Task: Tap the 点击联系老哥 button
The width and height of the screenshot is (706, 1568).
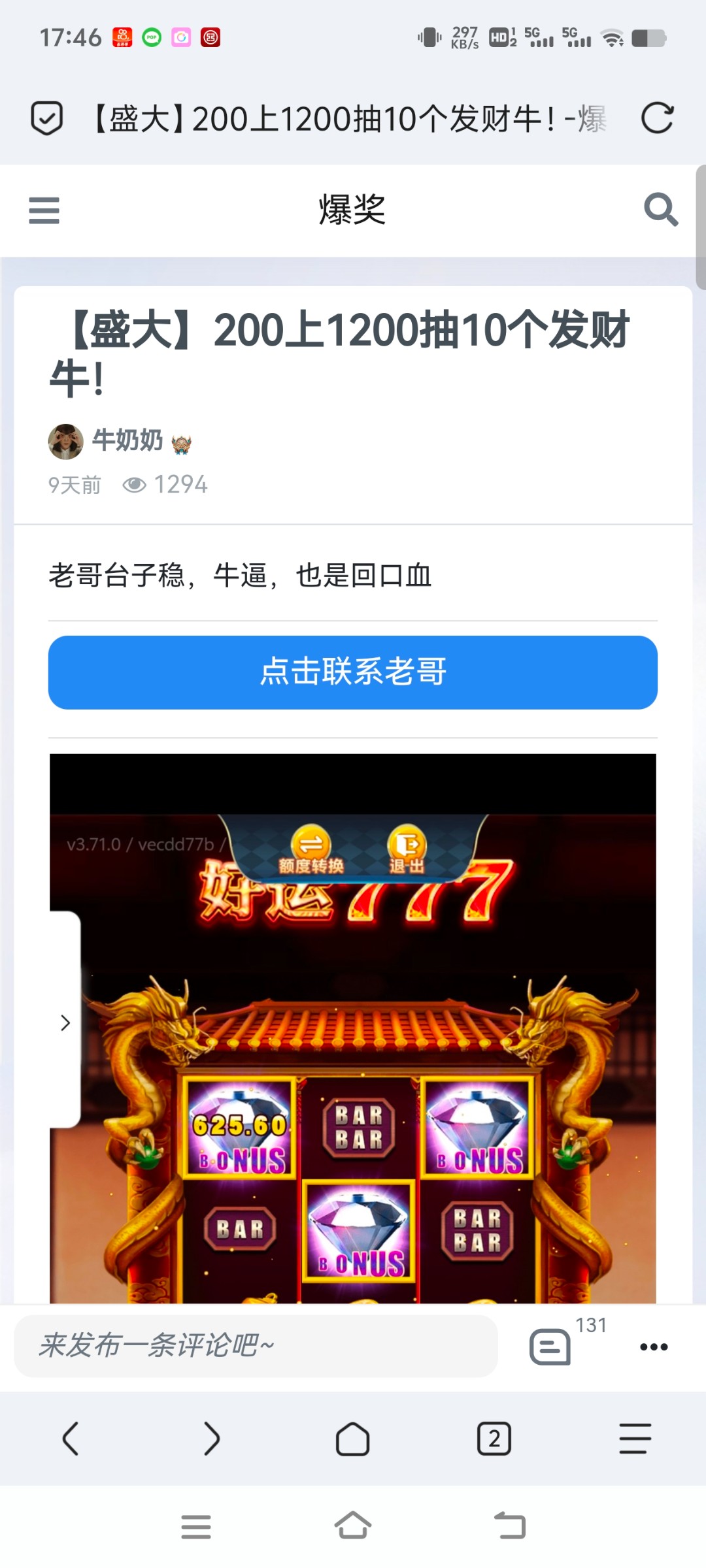Action: click(353, 672)
